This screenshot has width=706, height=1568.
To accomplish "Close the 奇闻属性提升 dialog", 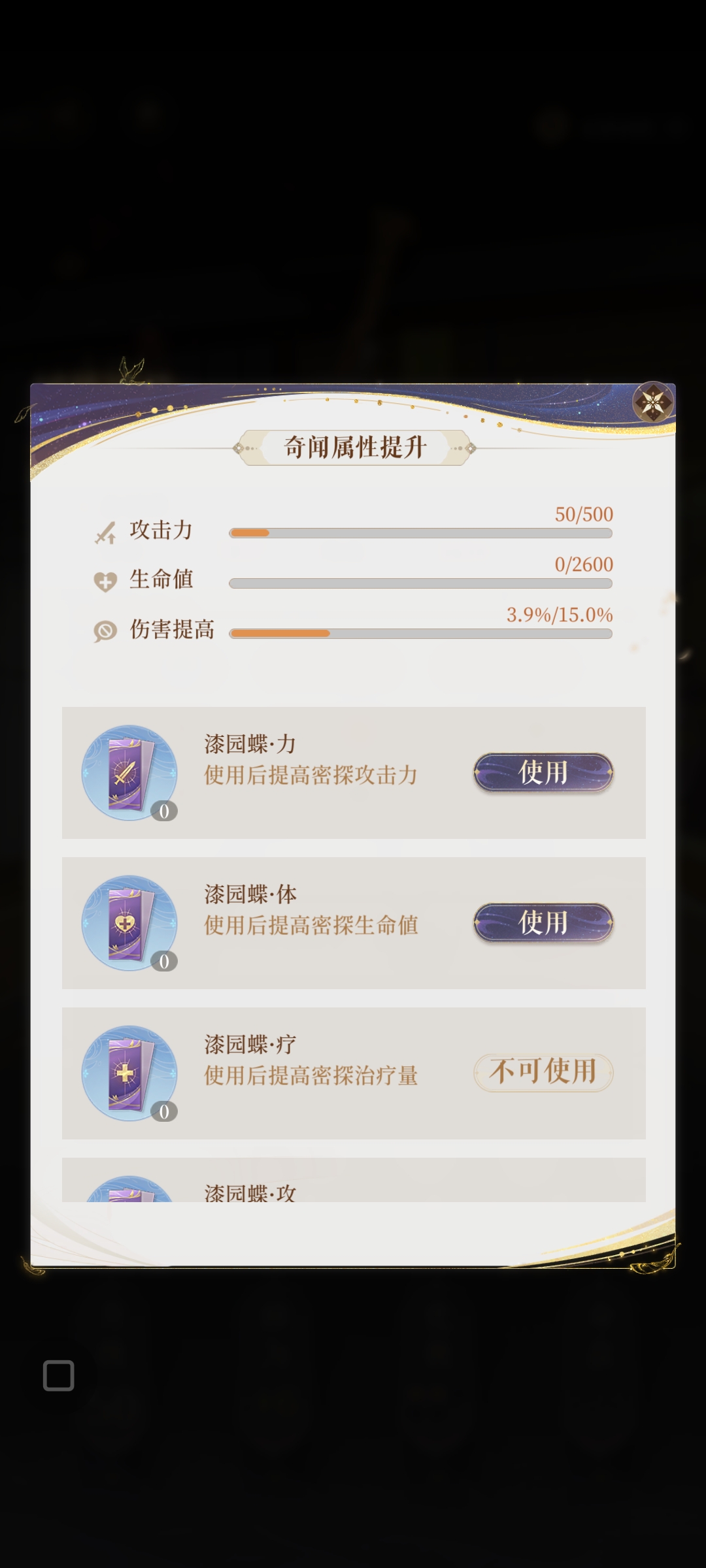I will point(653,402).
